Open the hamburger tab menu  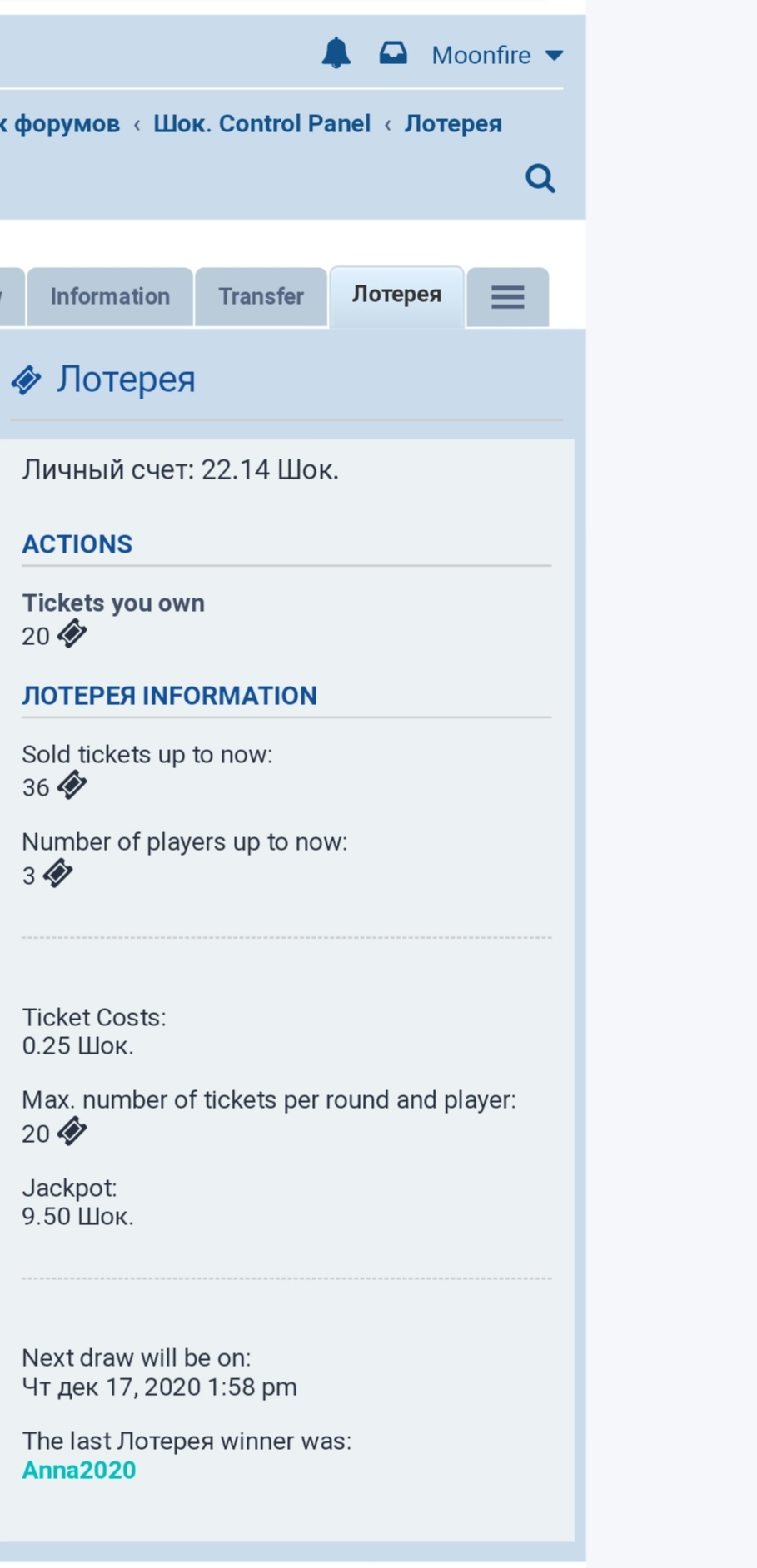507,297
